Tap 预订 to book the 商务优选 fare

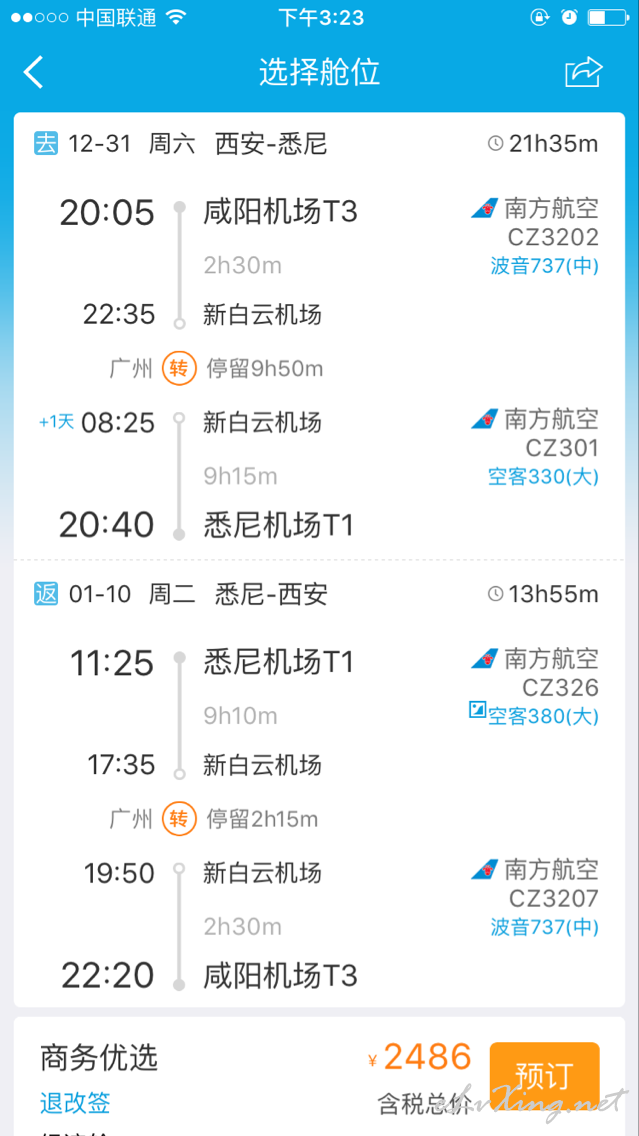click(545, 1075)
